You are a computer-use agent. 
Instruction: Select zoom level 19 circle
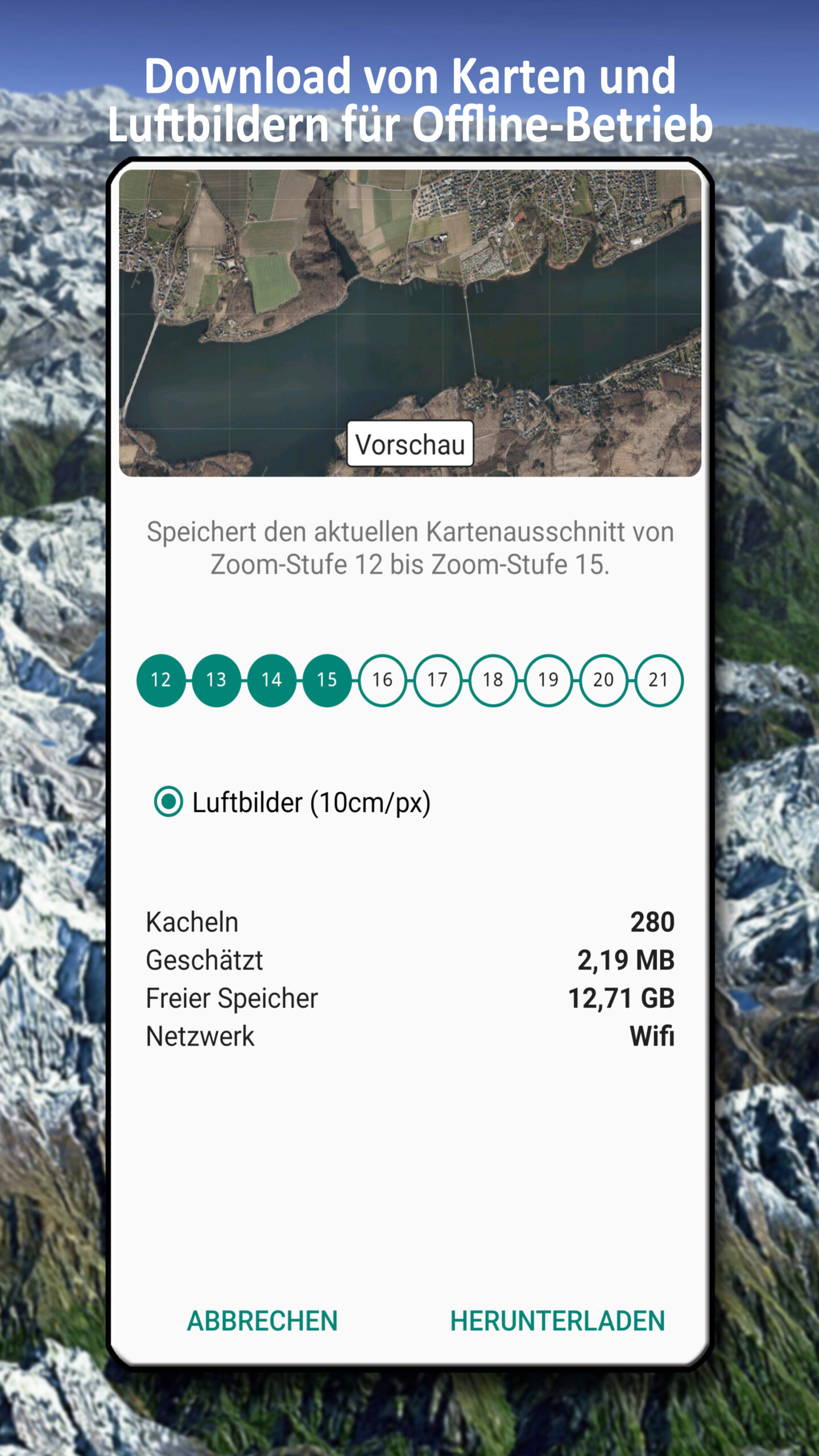click(548, 680)
